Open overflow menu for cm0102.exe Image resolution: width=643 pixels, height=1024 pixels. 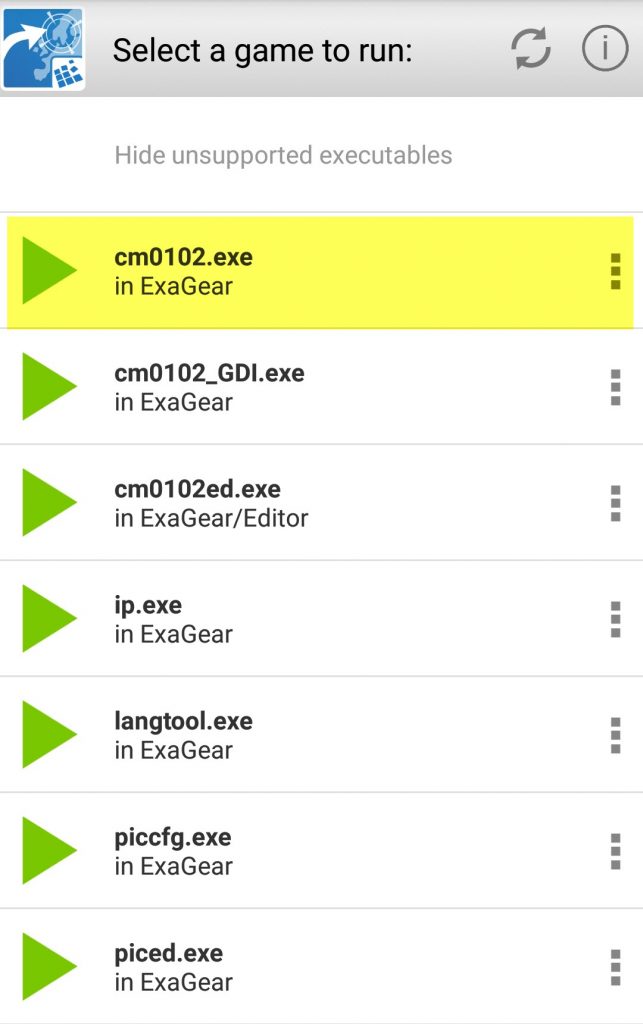[x=615, y=272]
